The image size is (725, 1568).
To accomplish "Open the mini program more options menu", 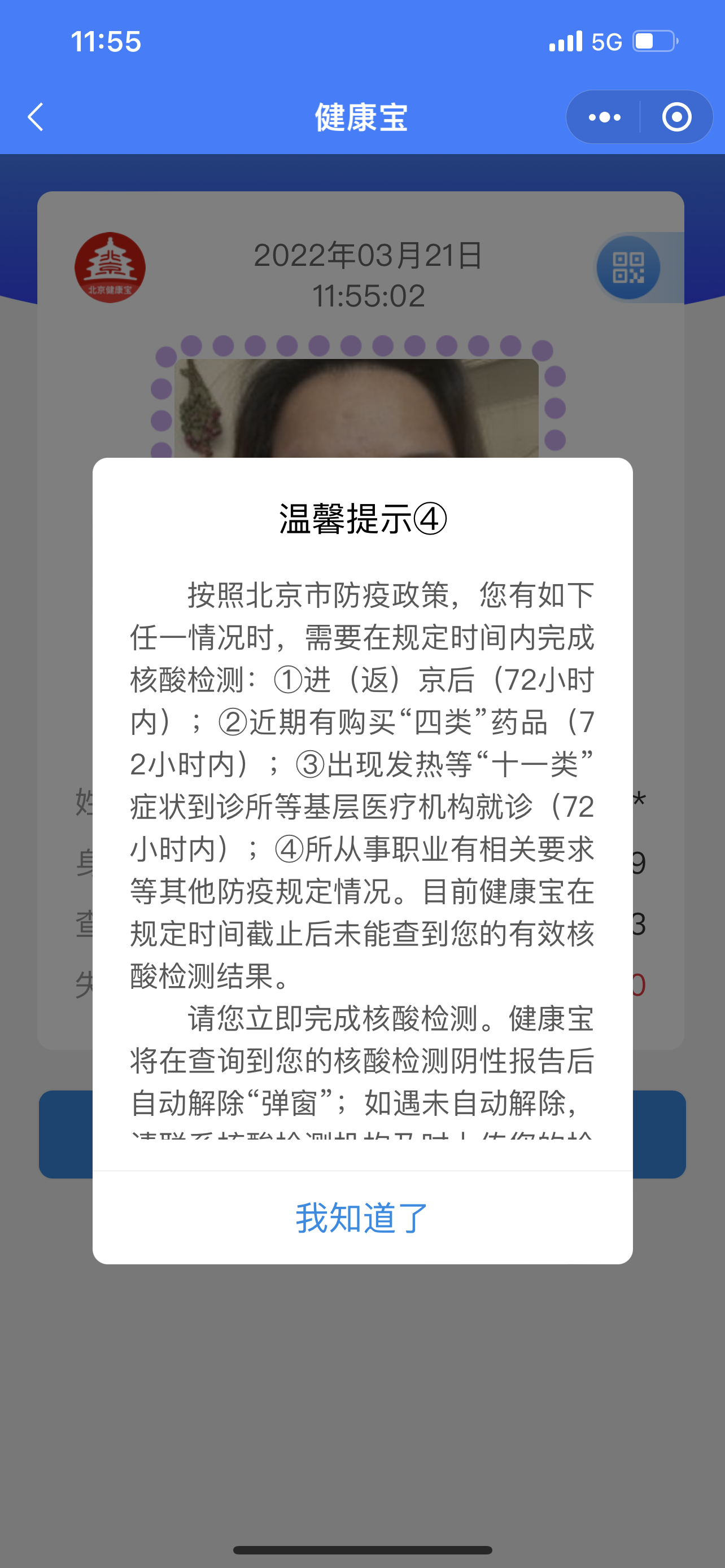I will pyautogui.click(x=605, y=117).
